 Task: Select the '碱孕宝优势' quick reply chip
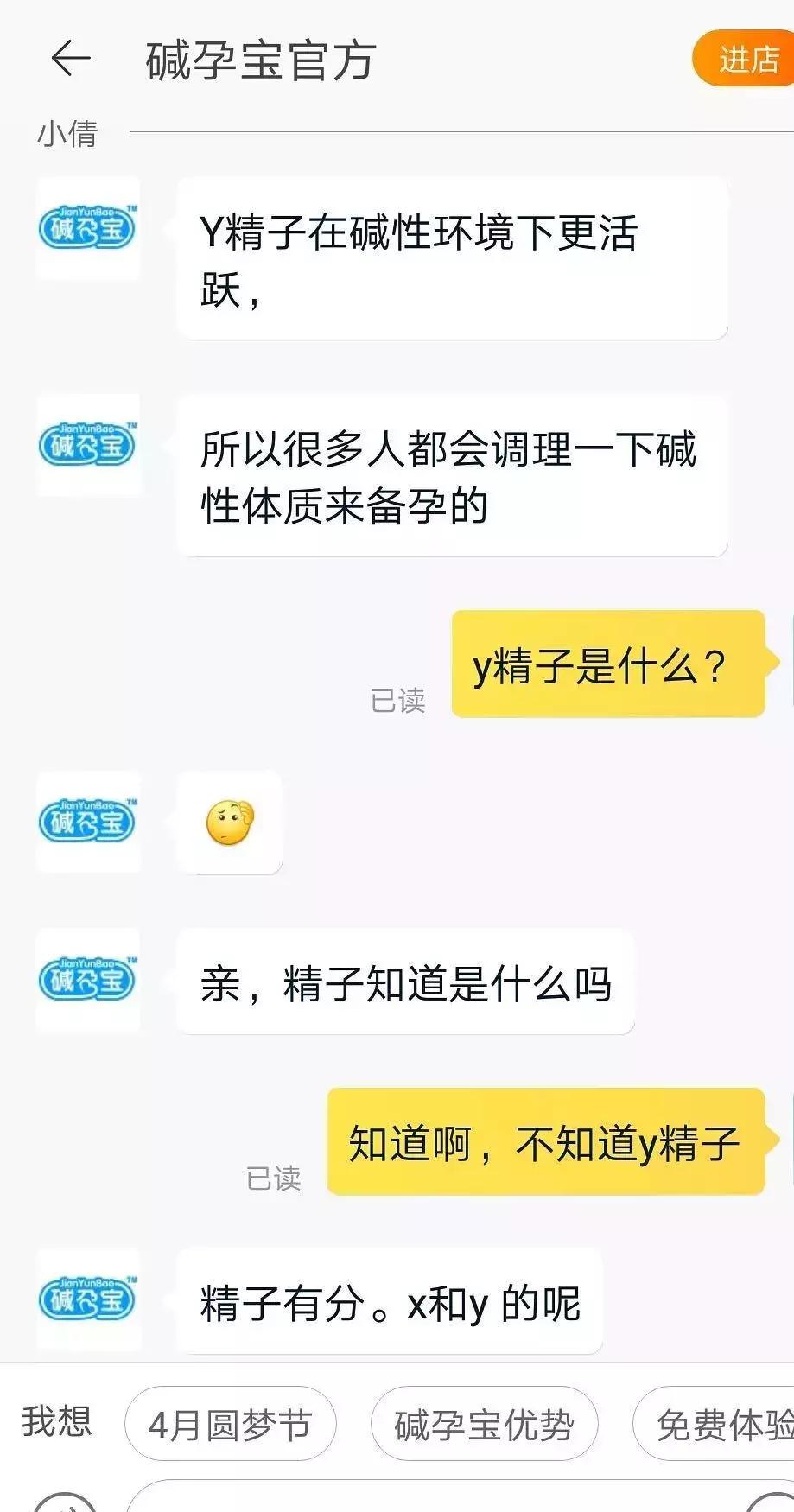[484, 1422]
